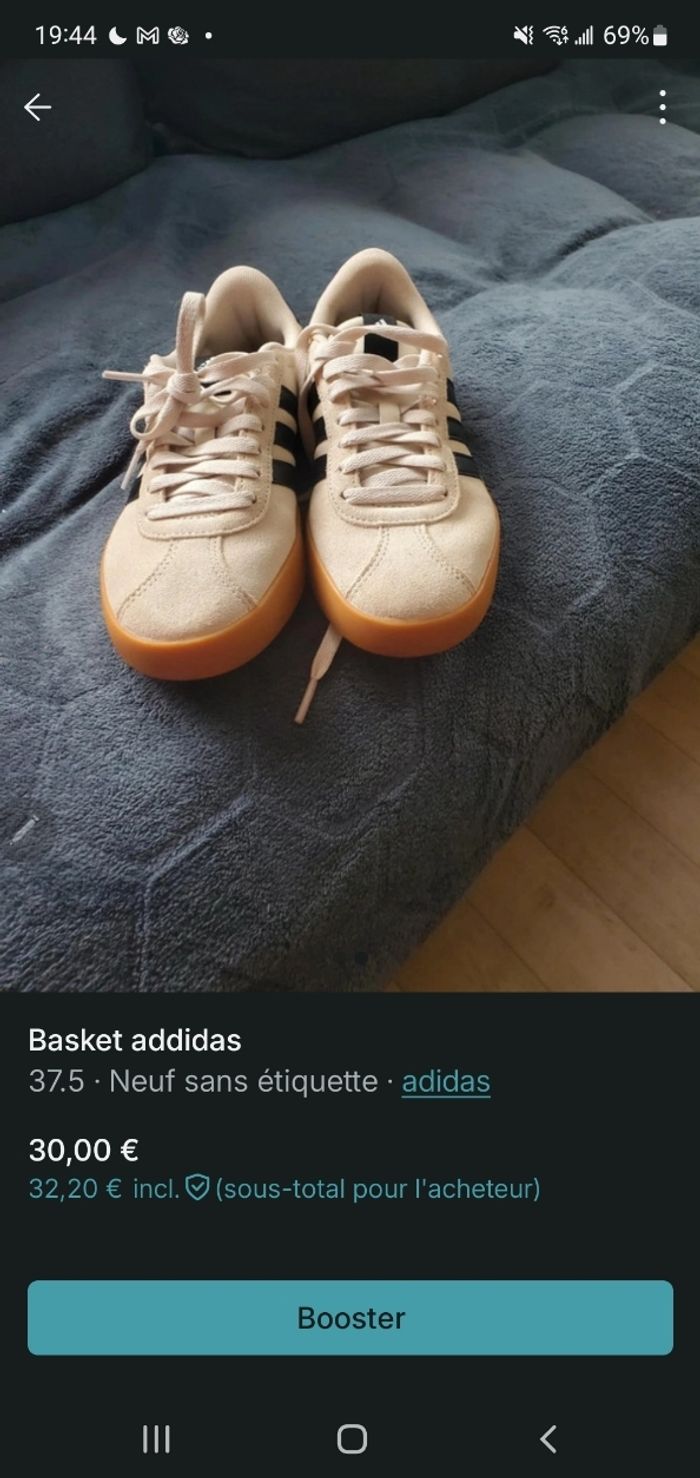Open recent apps from navigation bar
700x1478 pixels.
[x=156, y=1439]
